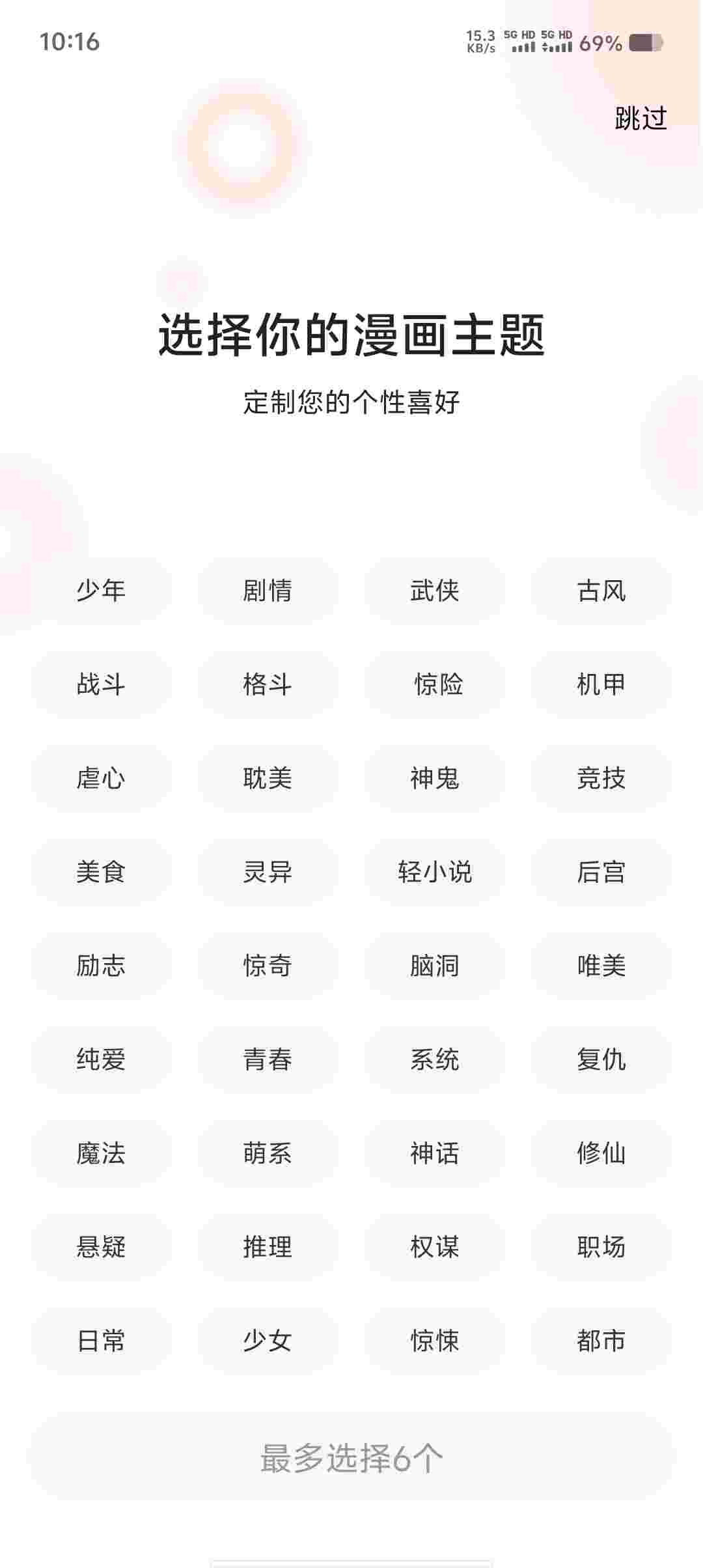
Task: Tap the 脑洞 theme chip
Action: 434,966
